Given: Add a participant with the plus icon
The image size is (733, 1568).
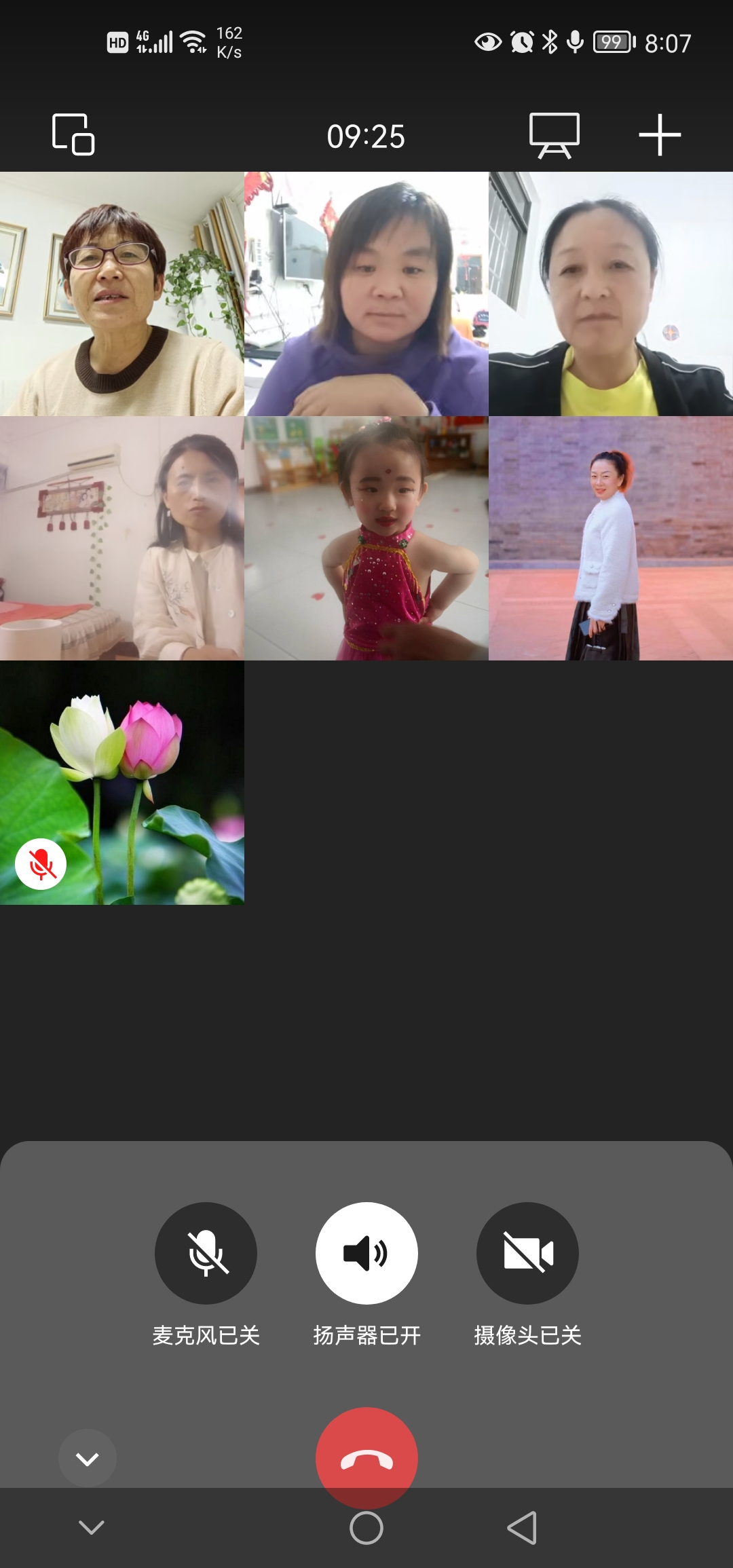Looking at the screenshot, I should click(659, 134).
